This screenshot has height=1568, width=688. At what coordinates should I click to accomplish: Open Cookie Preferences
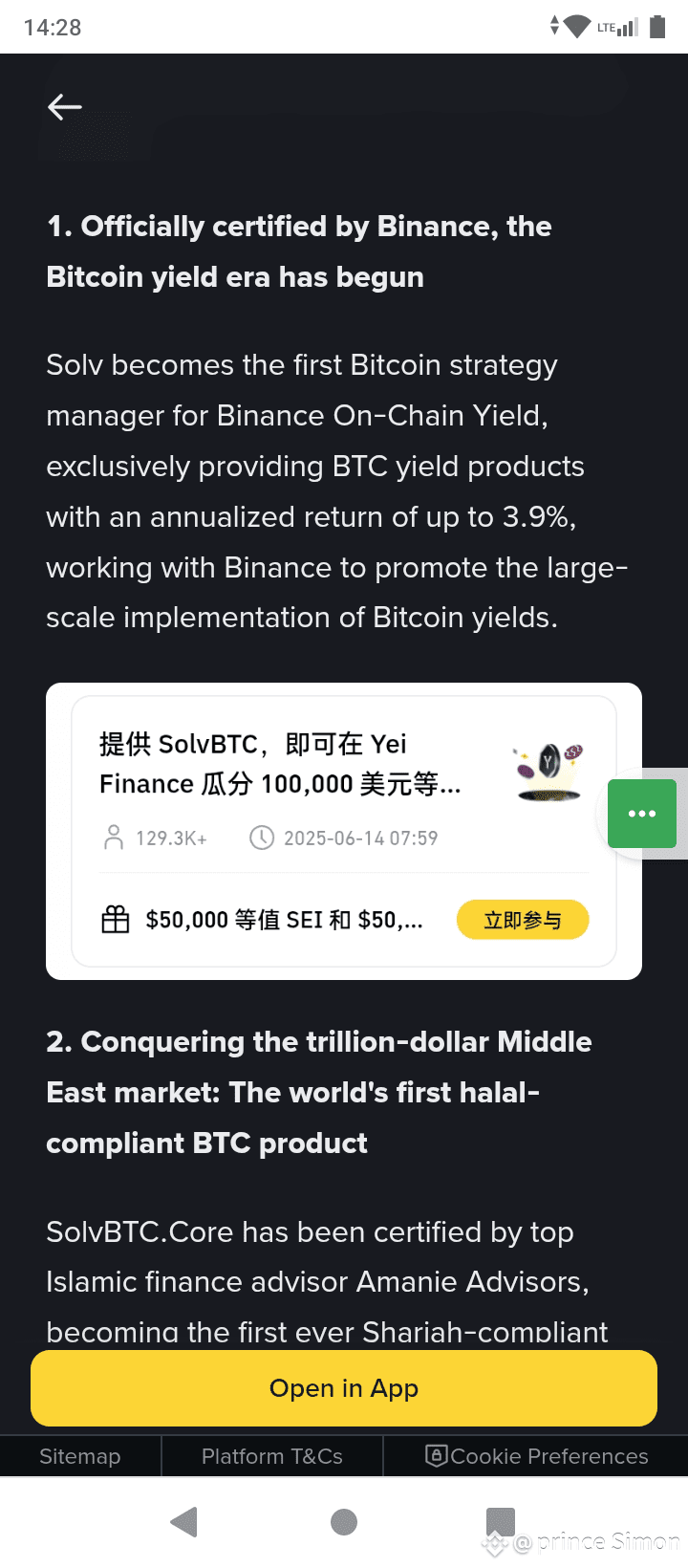(x=537, y=1456)
